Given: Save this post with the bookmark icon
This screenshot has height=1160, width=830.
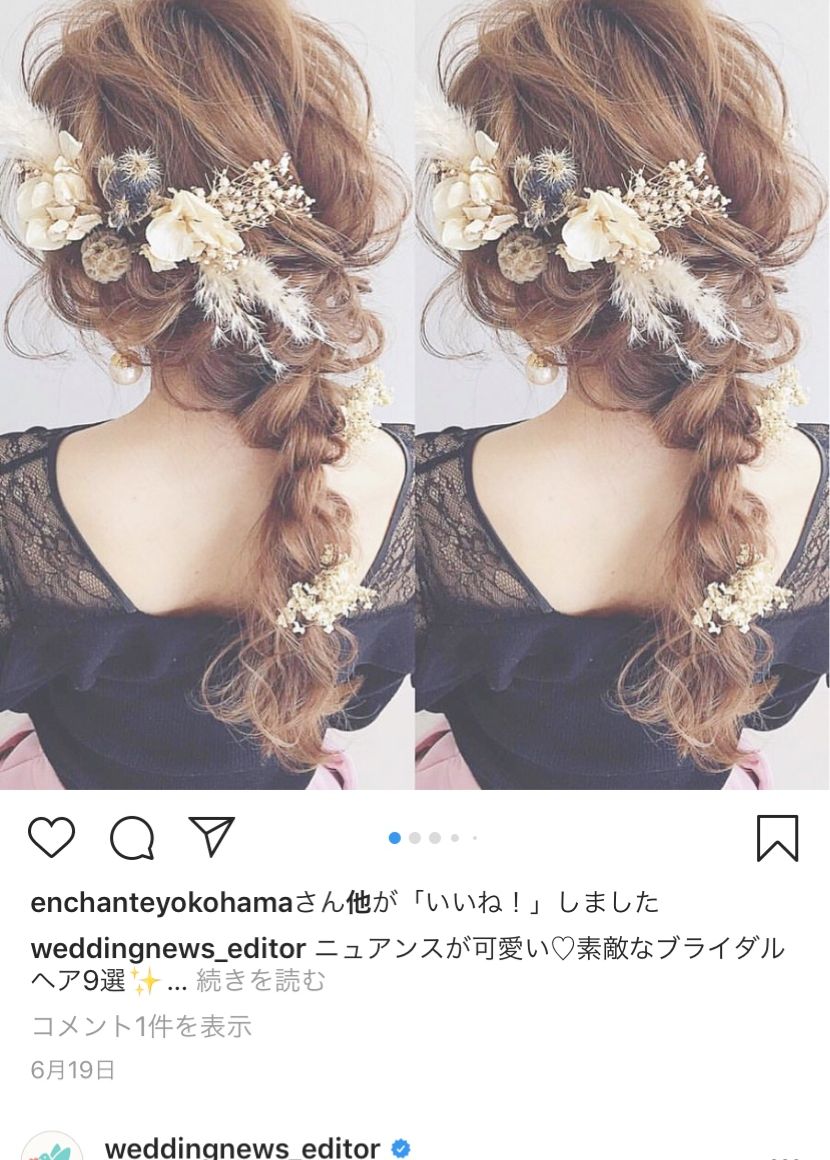Looking at the screenshot, I should point(777,838).
